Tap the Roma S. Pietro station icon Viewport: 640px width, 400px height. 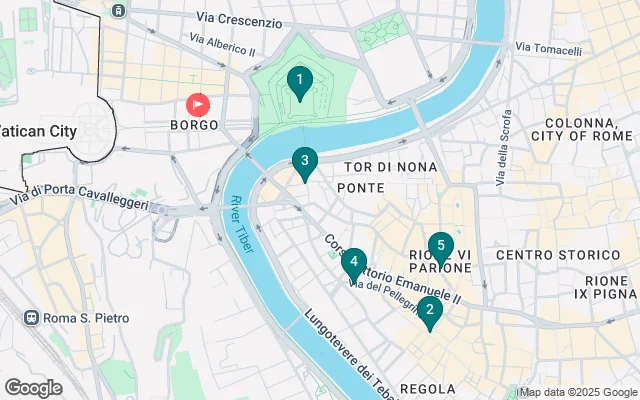point(33,318)
